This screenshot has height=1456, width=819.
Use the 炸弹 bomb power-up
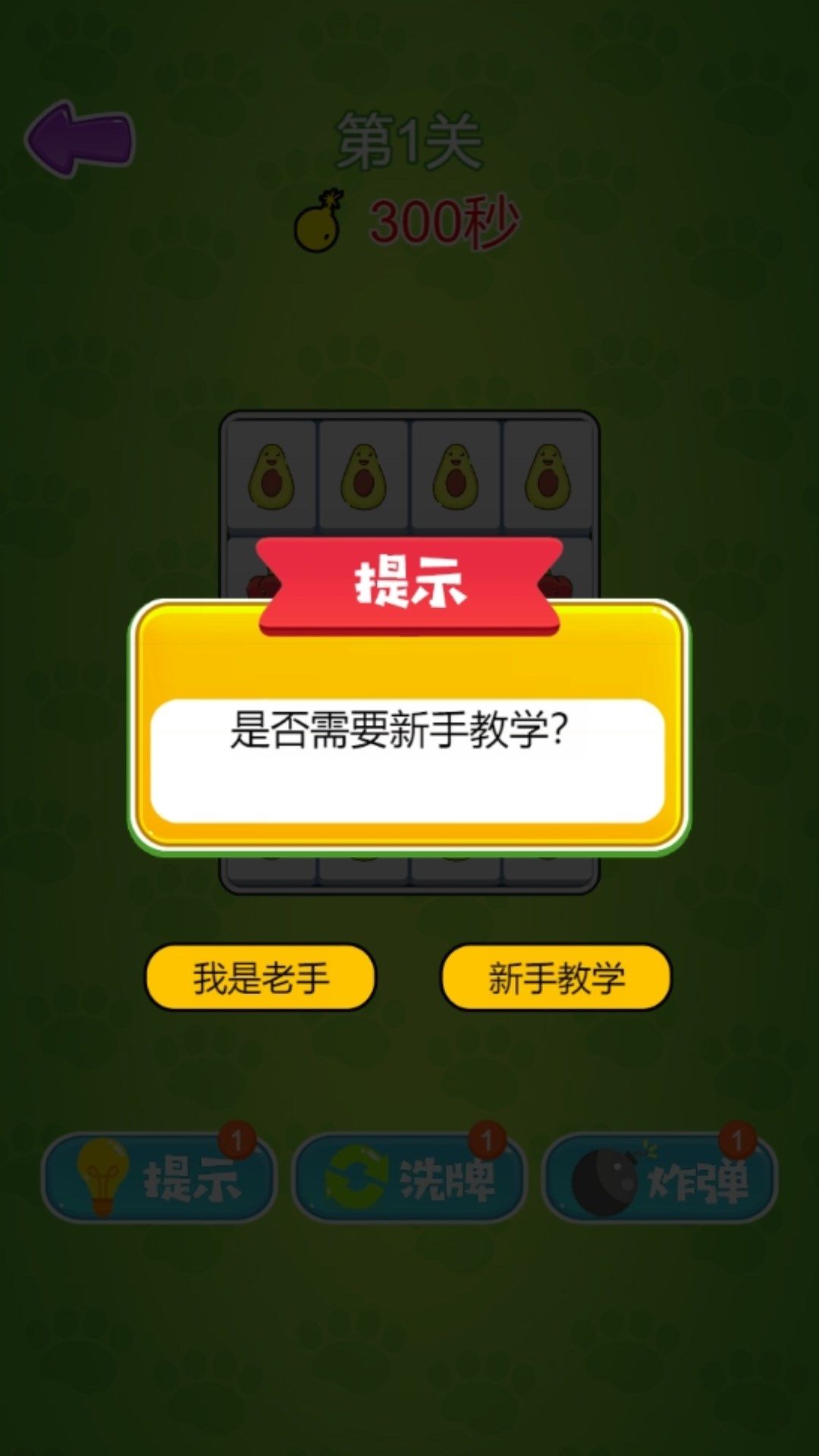coord(660,1178)
